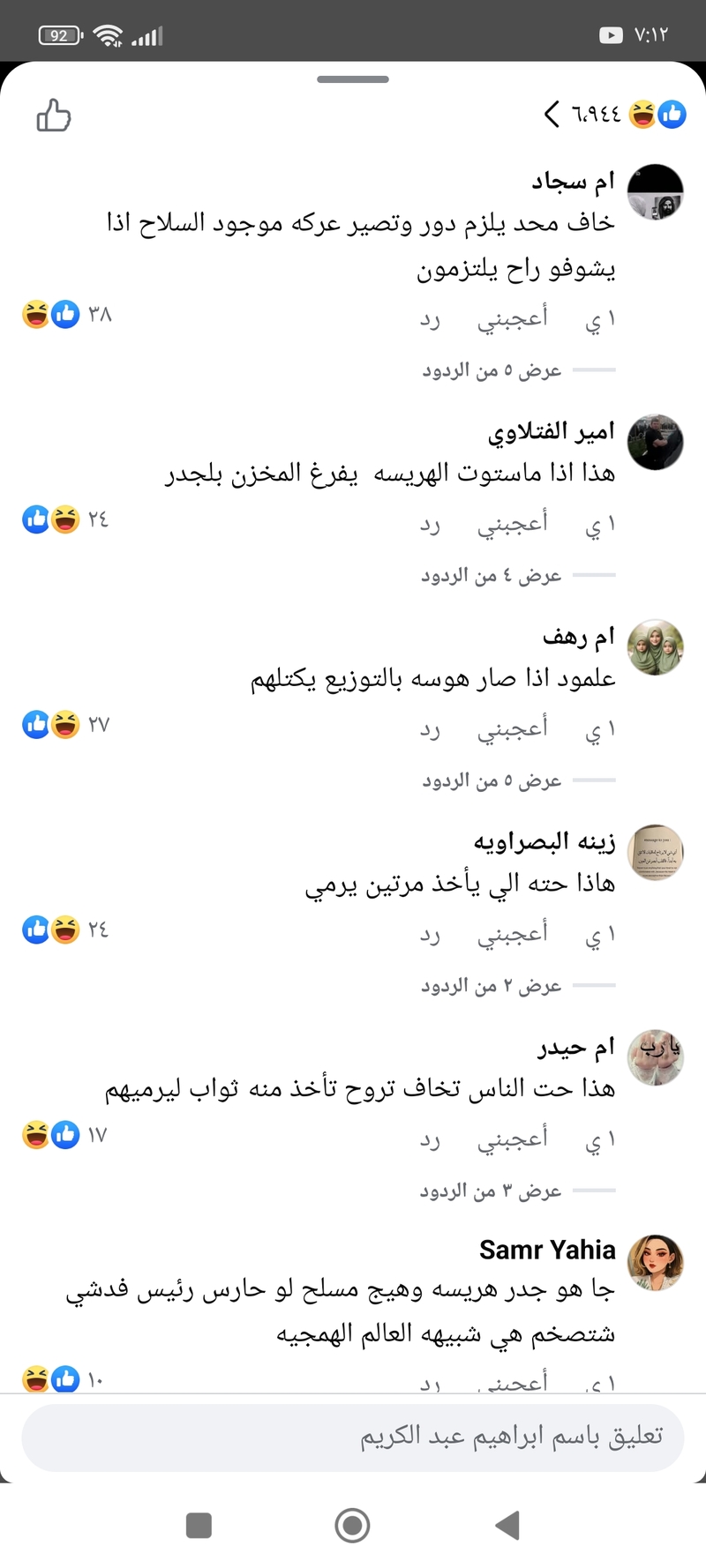The height and width of the screenshot is (1568, 706).
Task: Reply to ام سجاد's comment
Action: click(x=430, y=318)
